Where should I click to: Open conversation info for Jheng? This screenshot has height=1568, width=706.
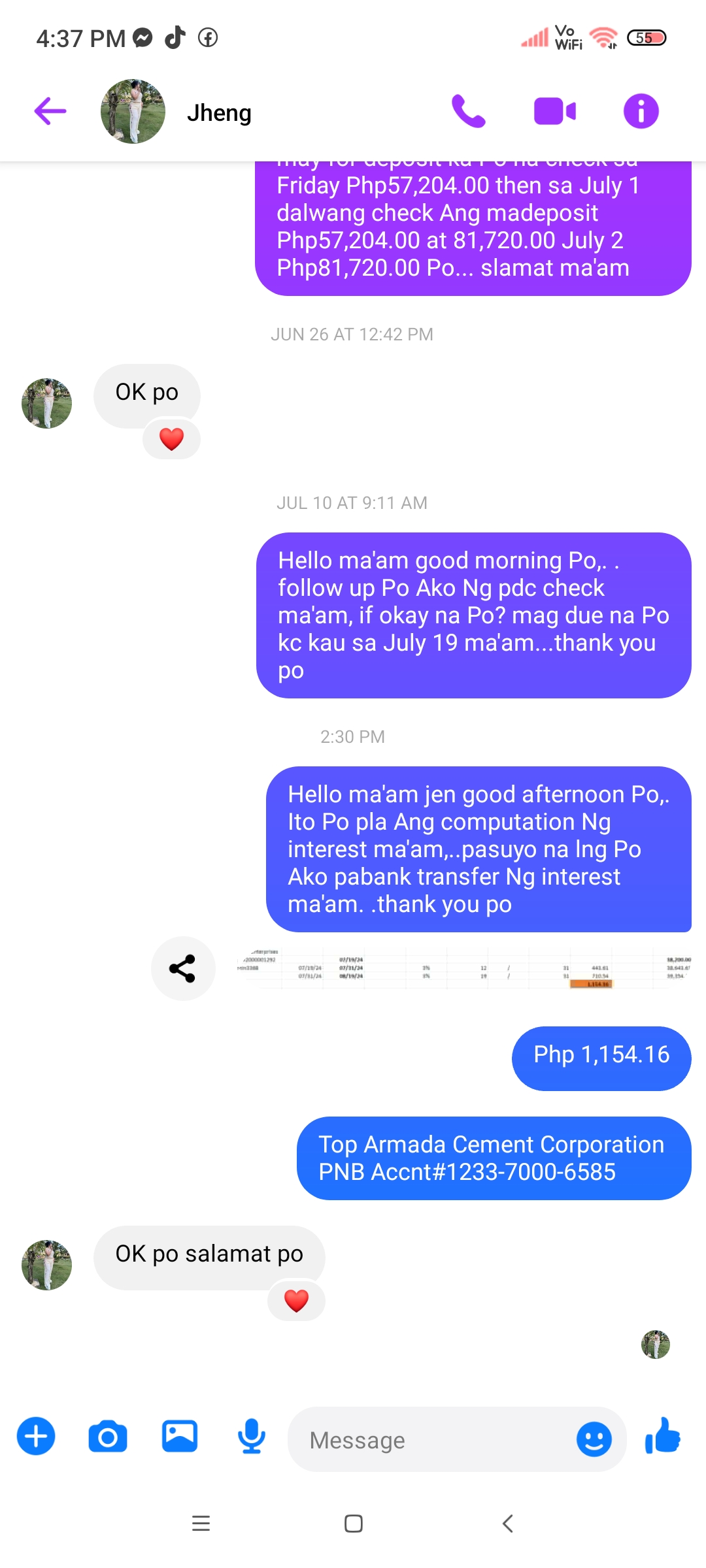641,111
